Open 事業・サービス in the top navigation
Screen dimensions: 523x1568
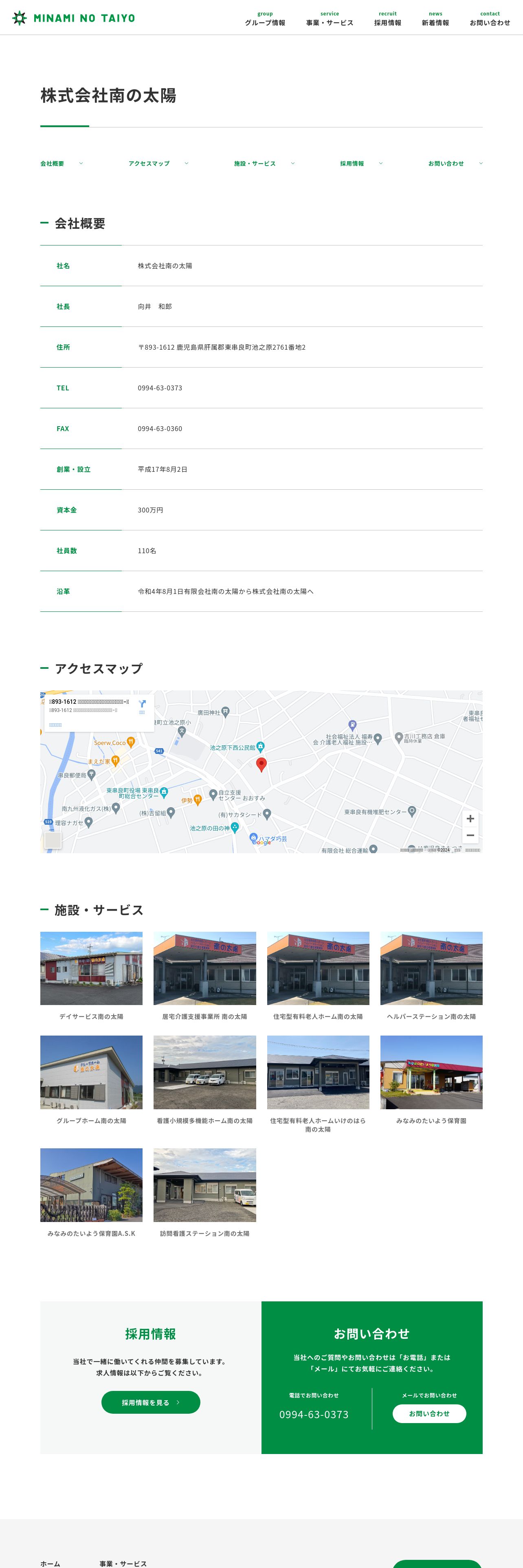click(x=330, y=18)
